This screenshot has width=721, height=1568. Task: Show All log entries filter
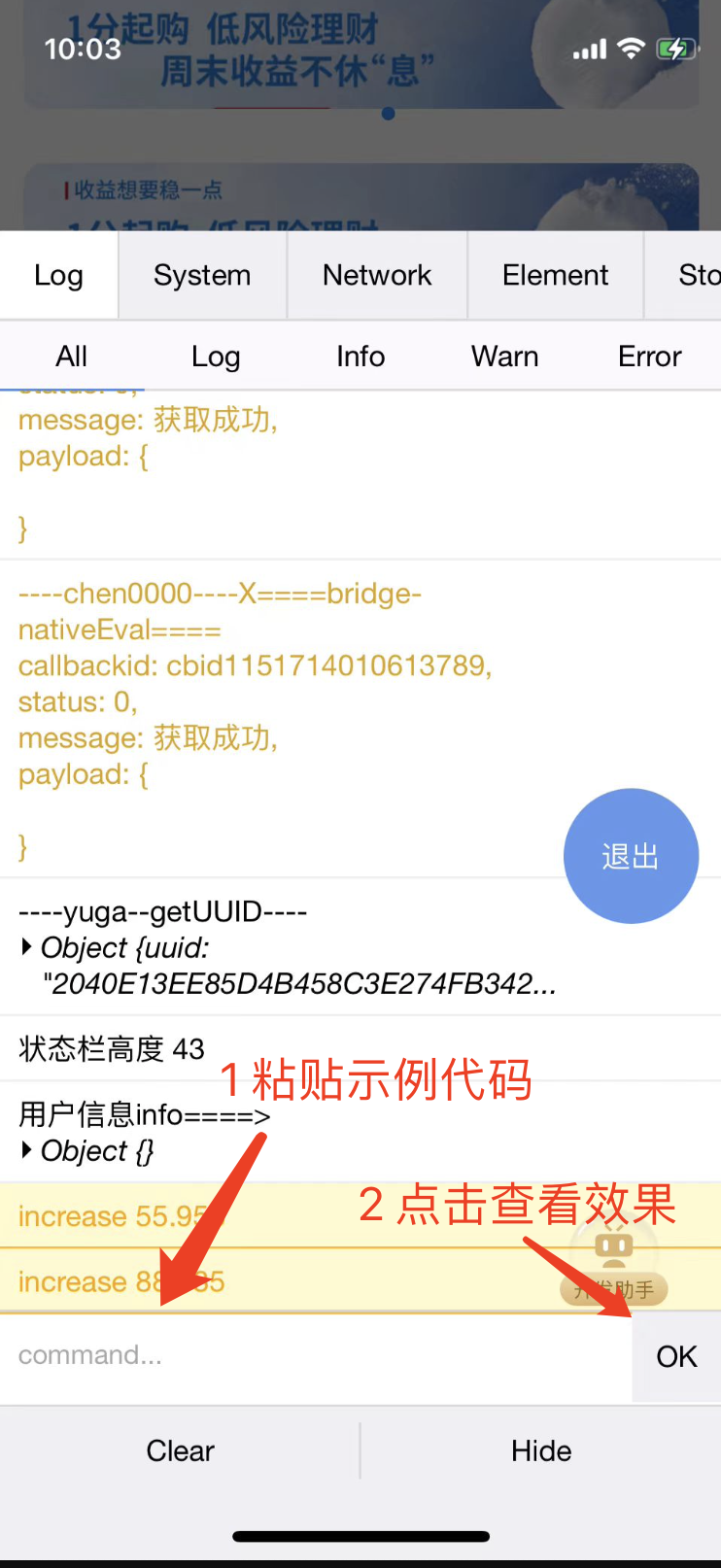pos(72,357)
